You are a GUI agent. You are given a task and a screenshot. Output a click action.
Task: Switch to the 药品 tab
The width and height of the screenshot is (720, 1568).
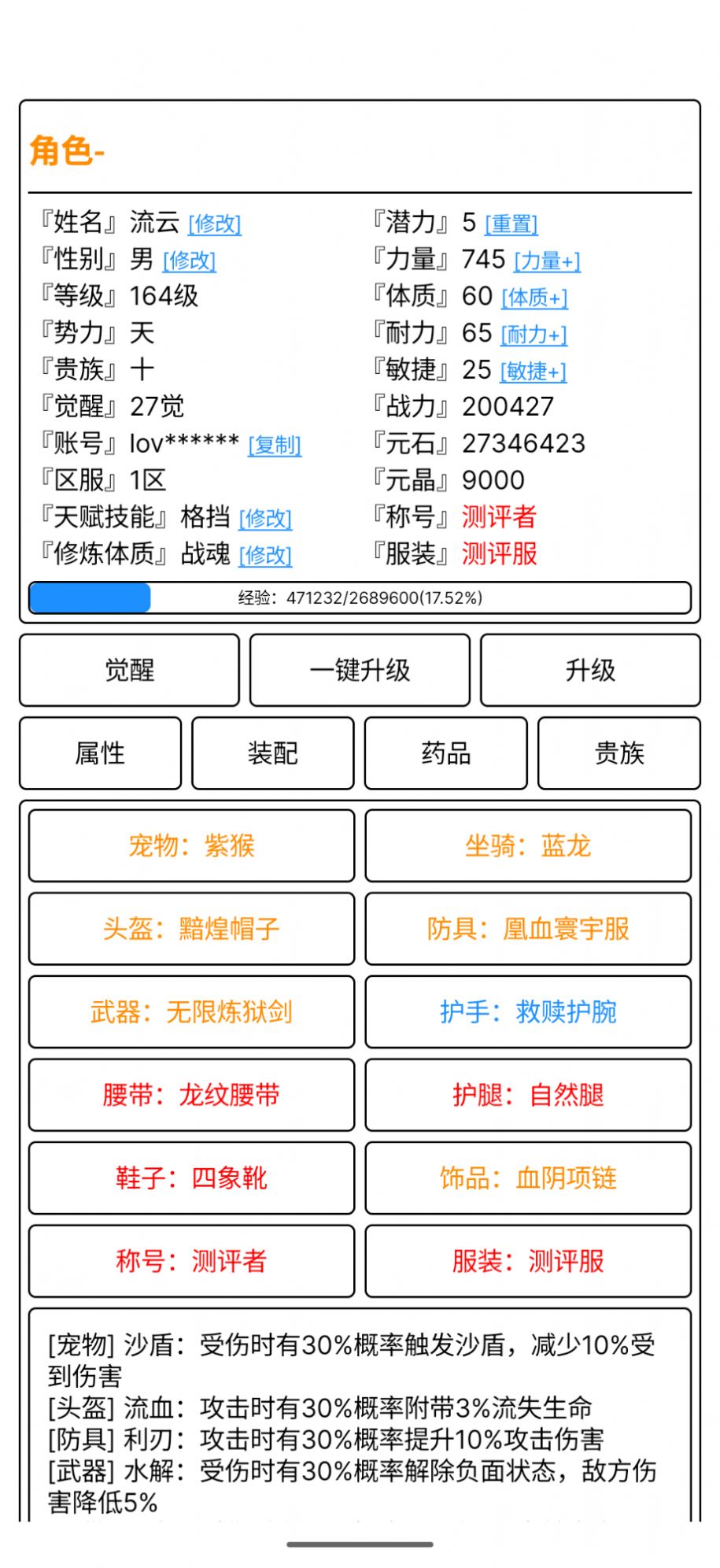click(x=445, y=753)
